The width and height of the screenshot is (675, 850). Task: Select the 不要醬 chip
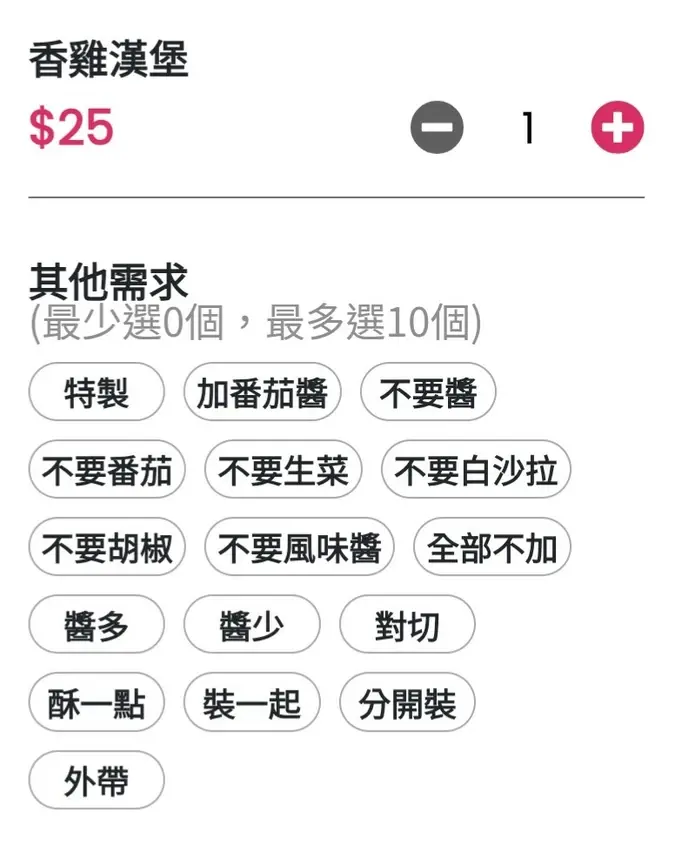click(x=428, y=392)
